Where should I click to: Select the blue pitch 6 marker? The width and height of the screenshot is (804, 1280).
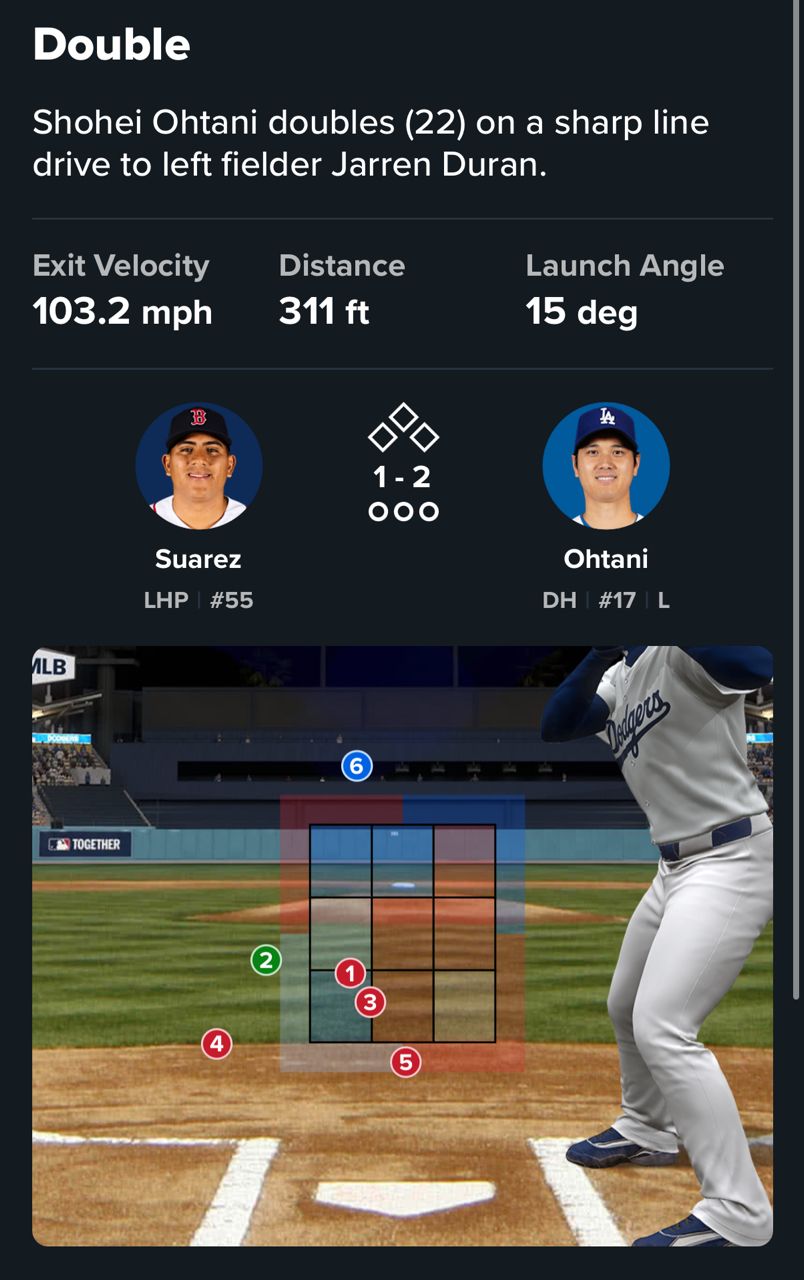(x=356, y=767)
